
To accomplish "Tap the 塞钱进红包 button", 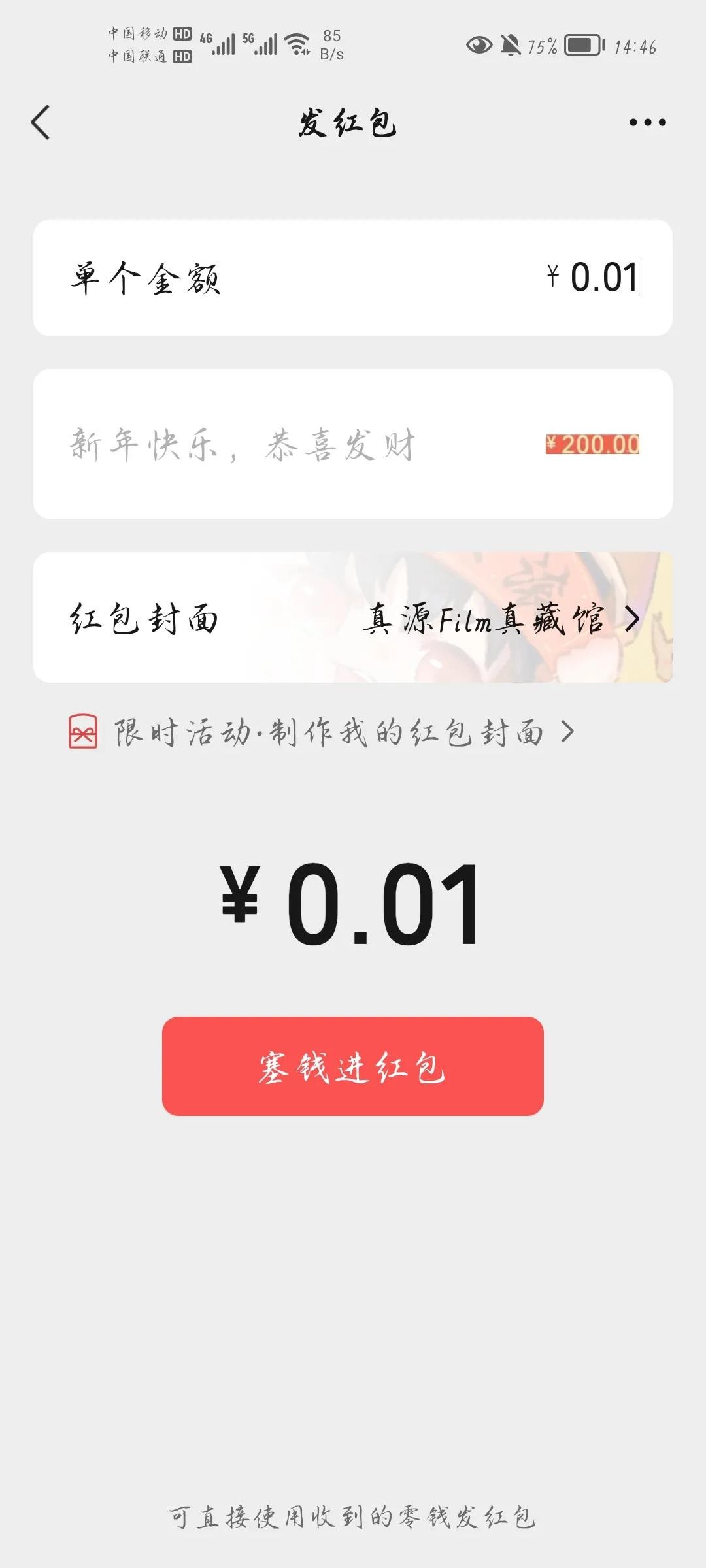I will pos(353,1066).
